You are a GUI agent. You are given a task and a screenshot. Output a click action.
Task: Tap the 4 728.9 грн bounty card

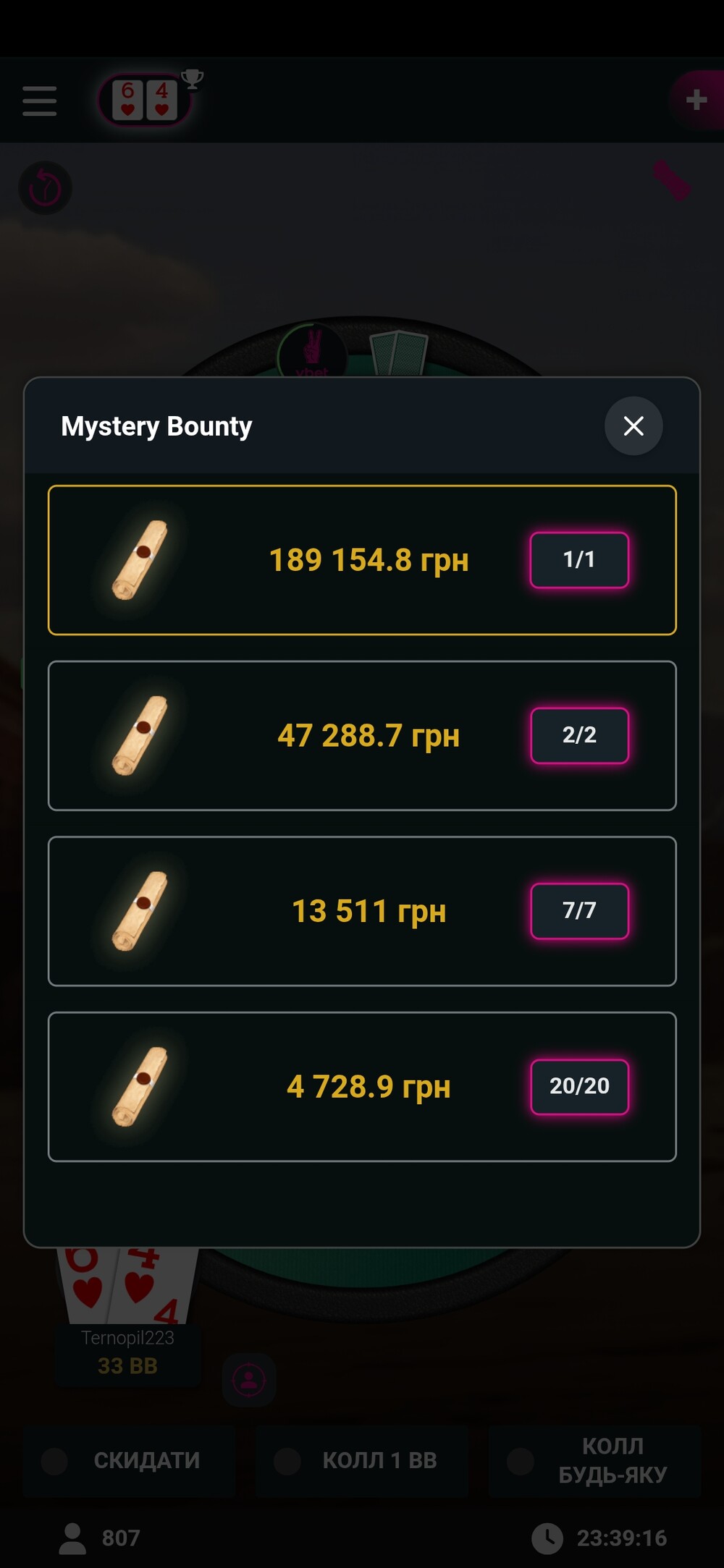362,1087
